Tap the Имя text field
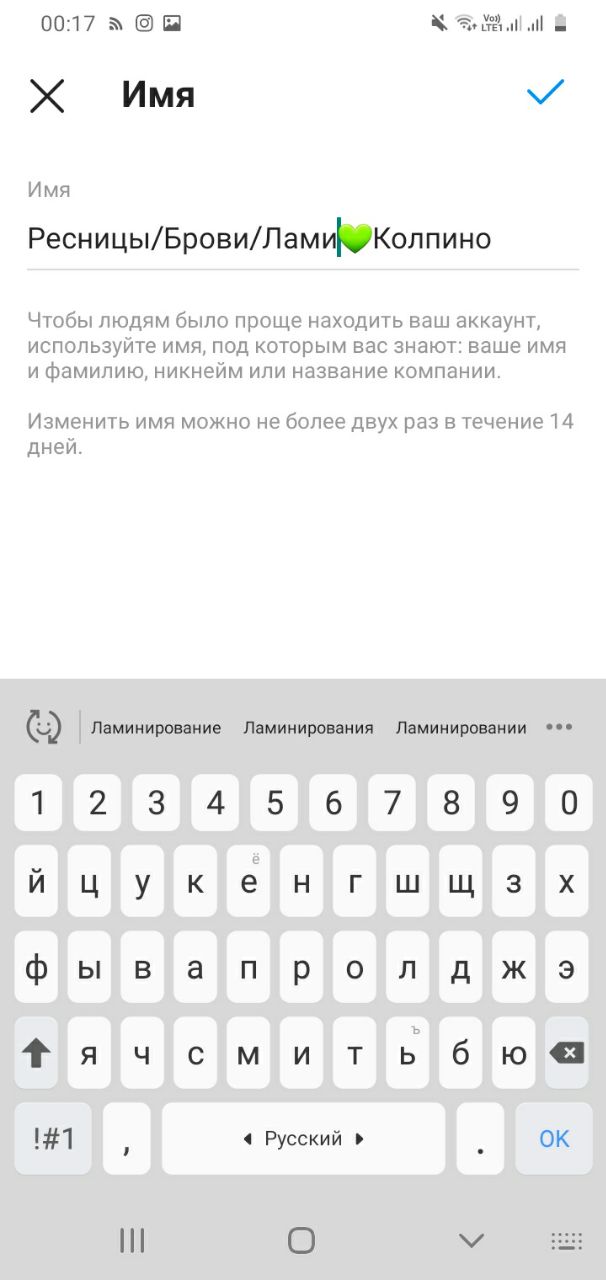Image resolution: width=606 pixels, height=1280 pixels. (303, 239)
